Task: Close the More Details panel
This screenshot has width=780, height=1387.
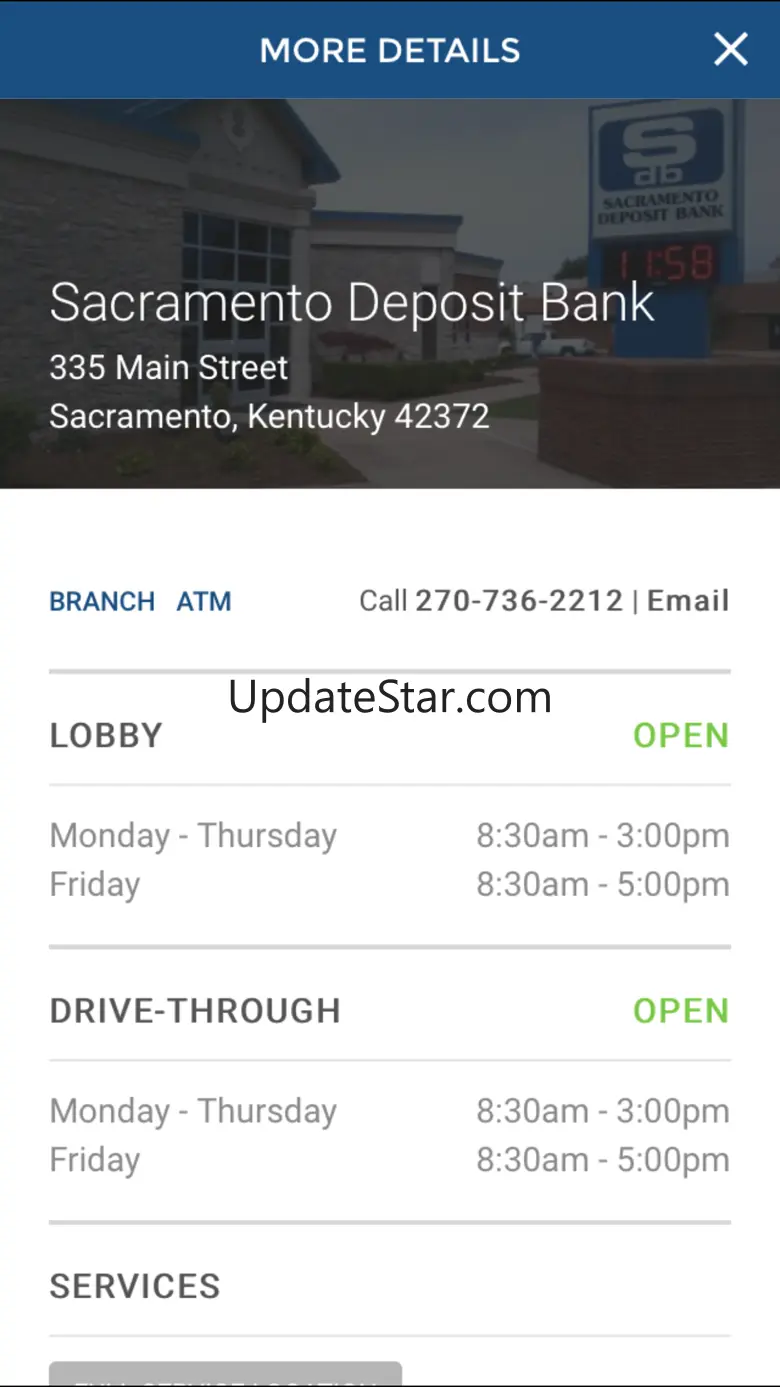Action: 730,49
